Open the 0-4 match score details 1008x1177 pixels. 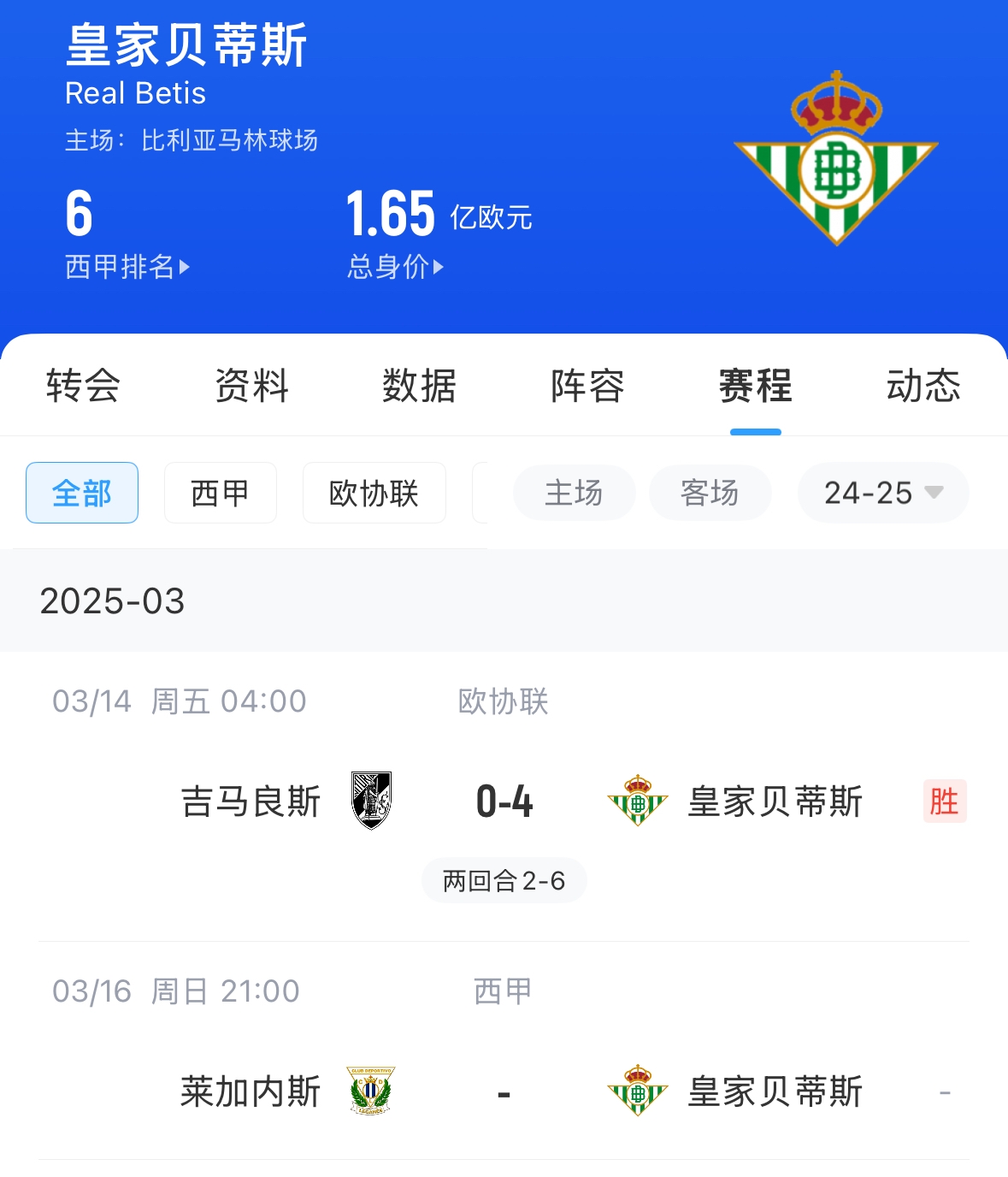[504, 801]
